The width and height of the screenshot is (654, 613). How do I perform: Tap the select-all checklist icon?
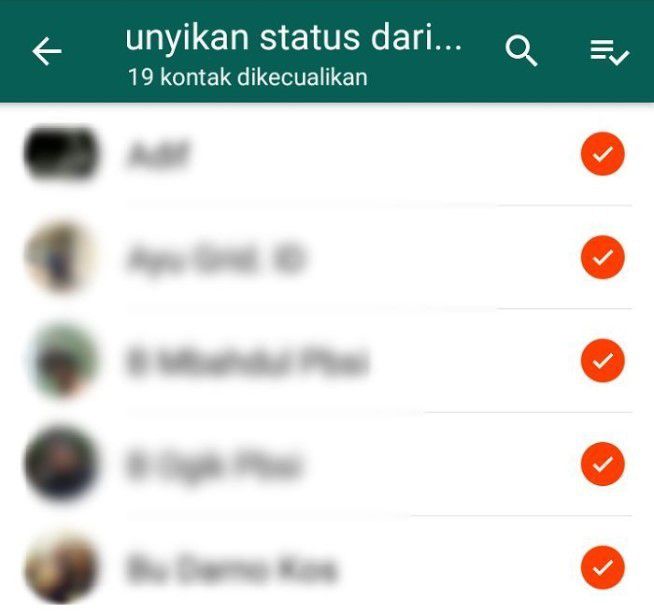pyautogui.click(x=608, y=52)
